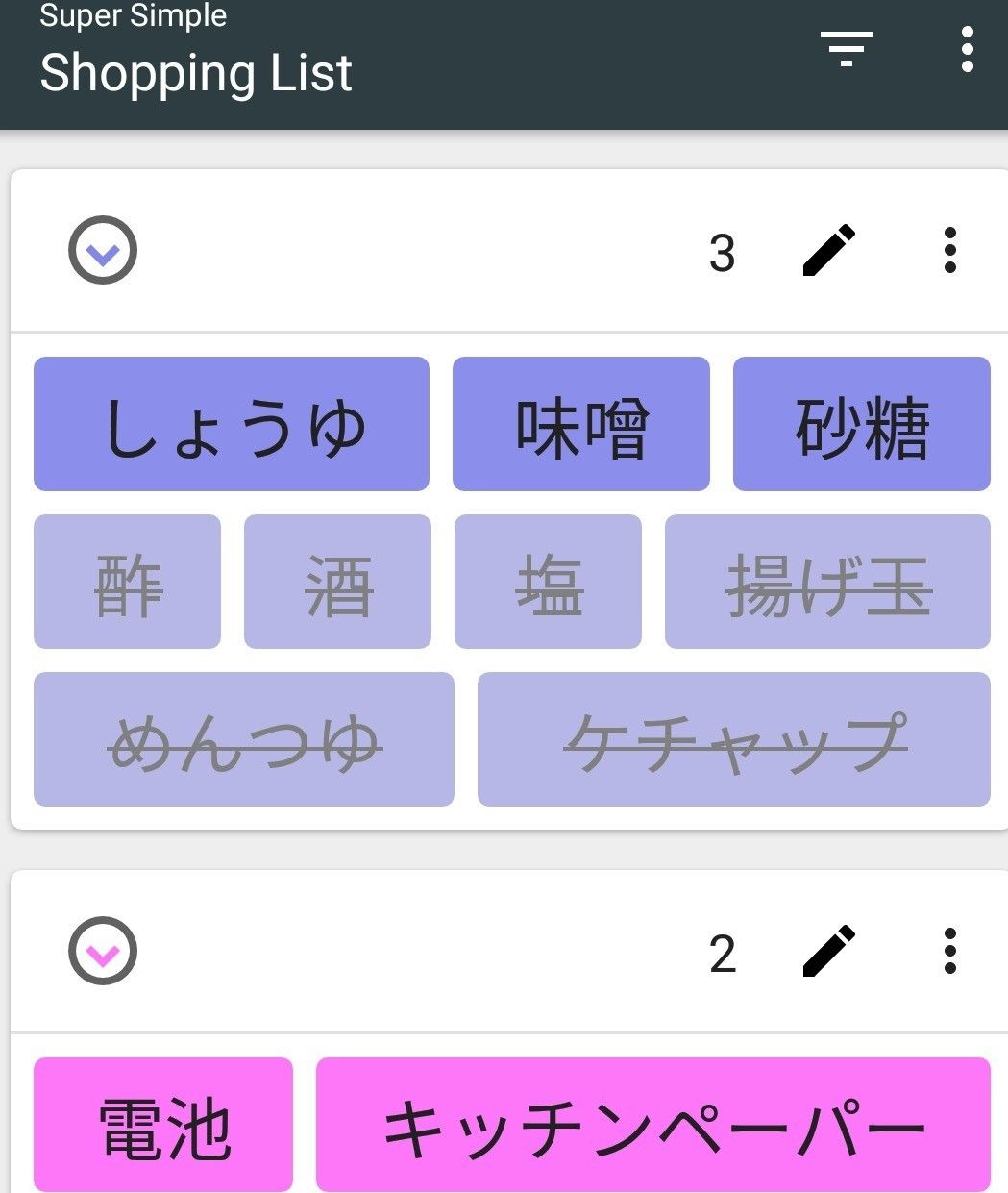
Task: Collapse the purple list with chevron
Action: [x=103, y=251]
